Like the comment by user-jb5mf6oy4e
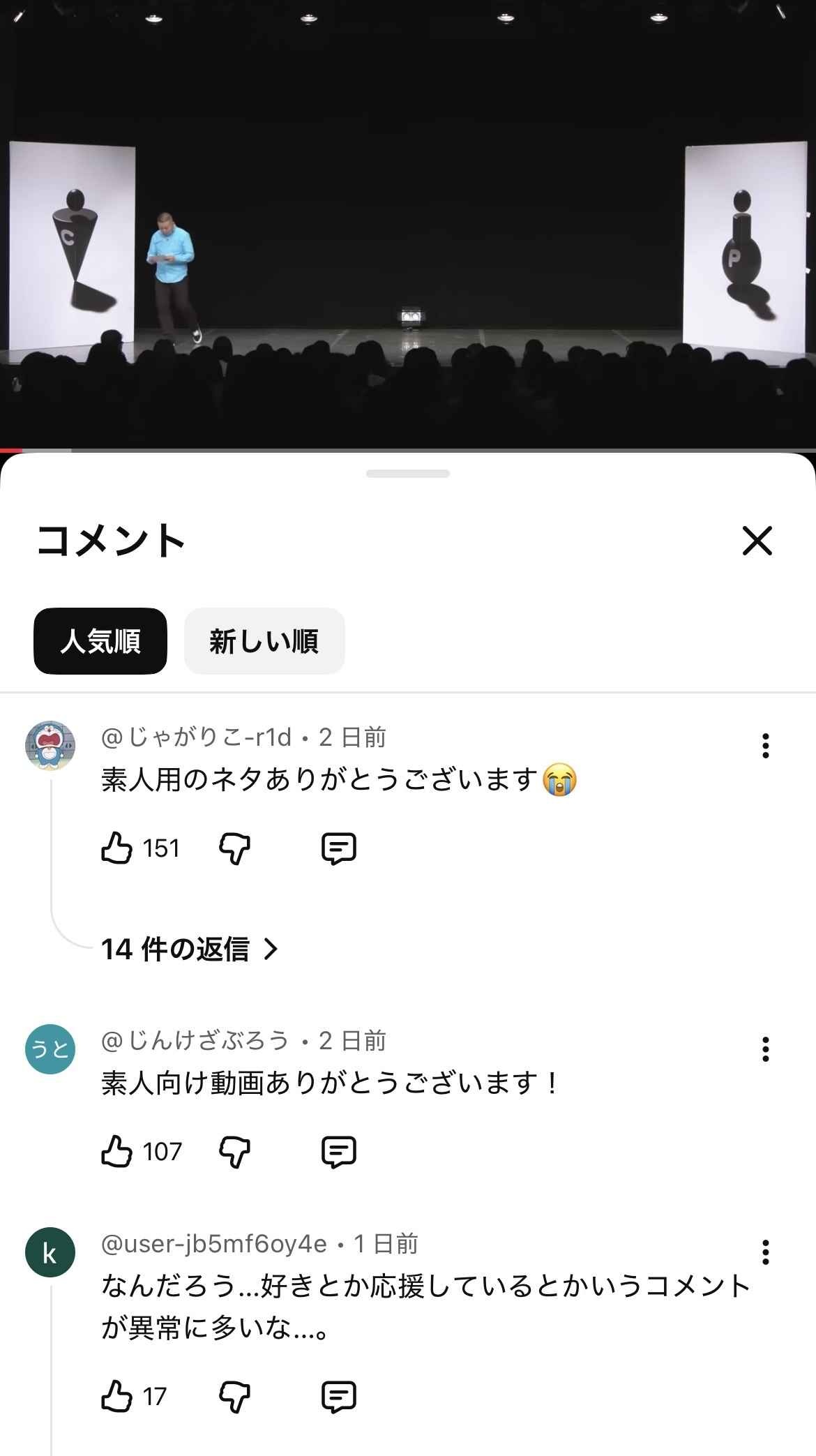 [117, 1397]
